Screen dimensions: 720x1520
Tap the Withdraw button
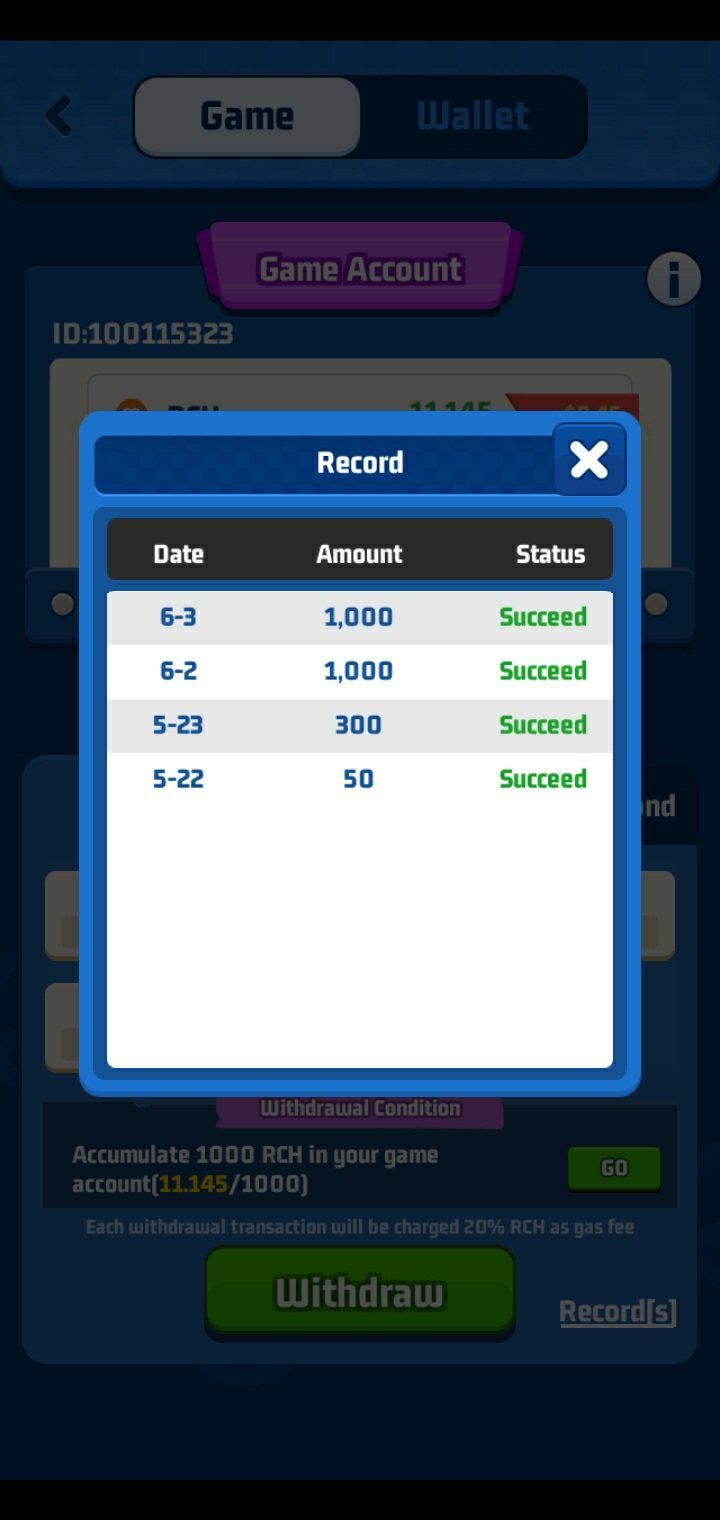tap(360, 1292)
